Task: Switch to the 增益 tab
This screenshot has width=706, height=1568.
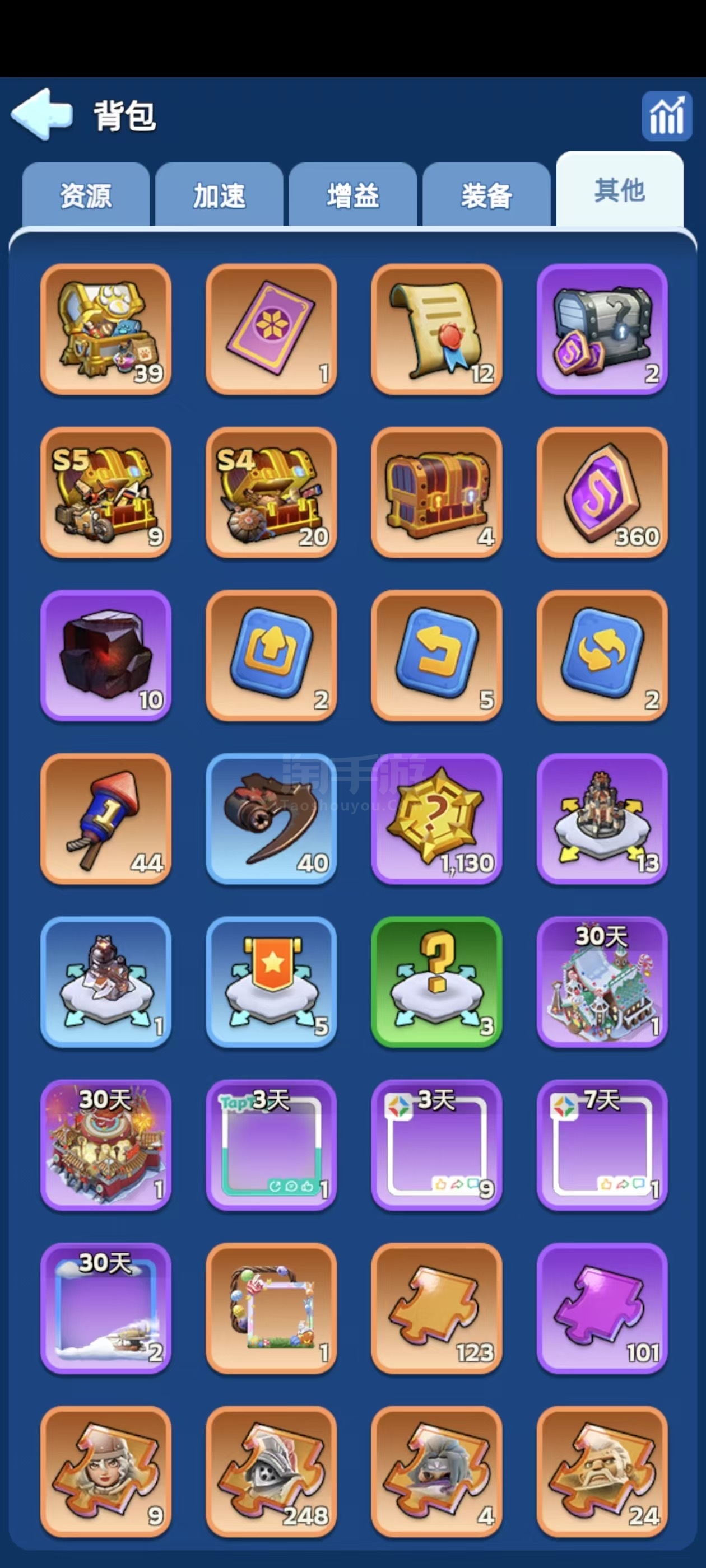Action: tap(352, 195)
